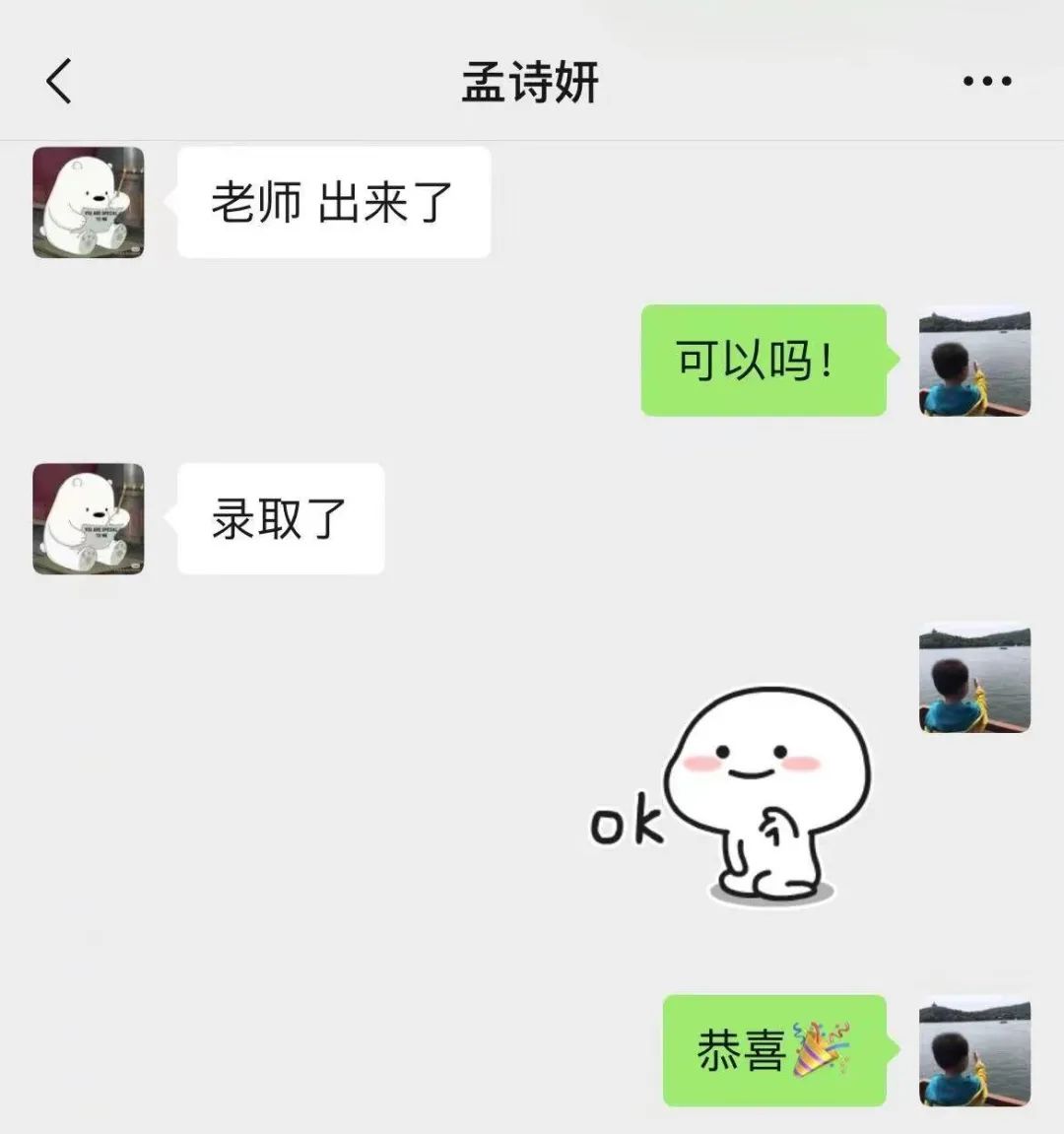Tap the bear avatar in the first message row

88,200
